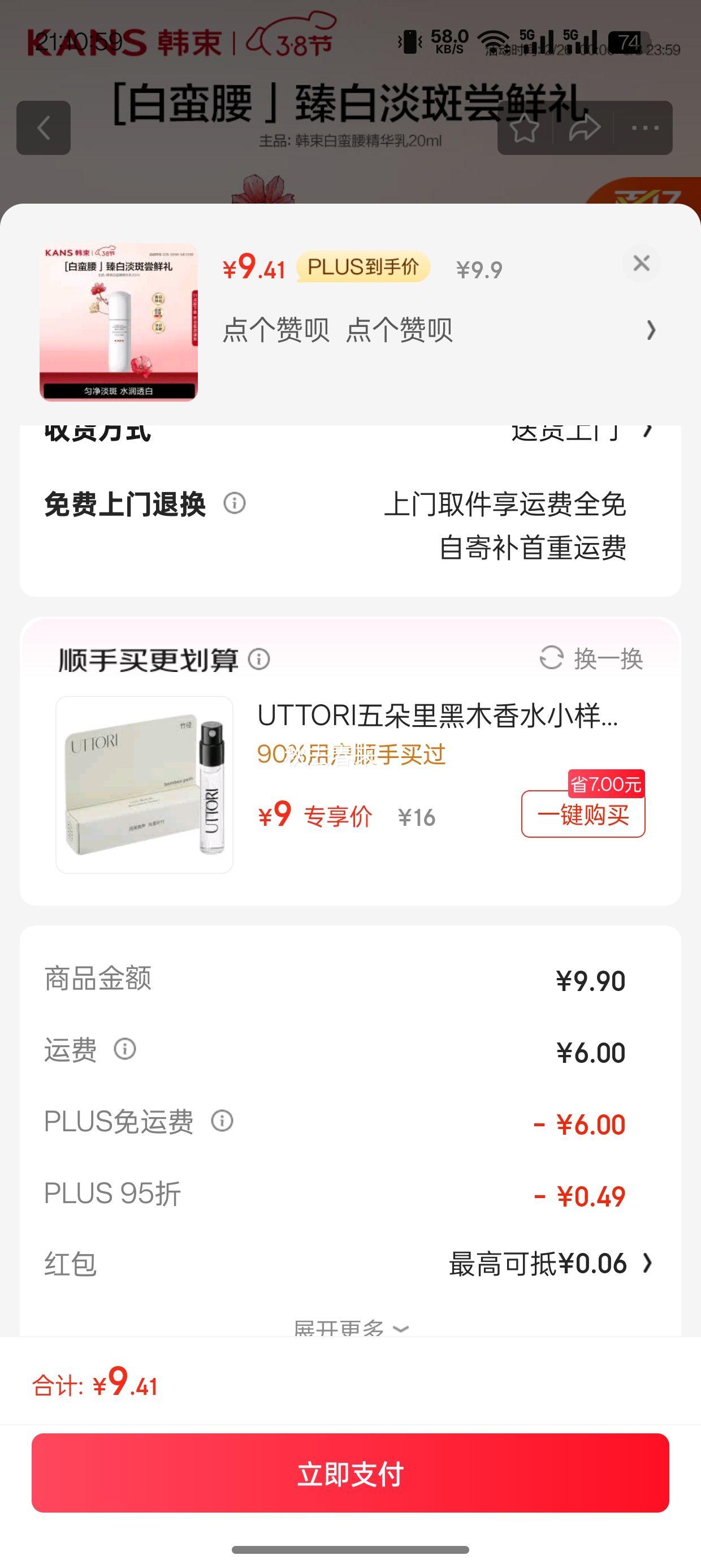701x1568 pixels.
Task: Show info about 顺手买更划算
Action: (x=259, y=659)
